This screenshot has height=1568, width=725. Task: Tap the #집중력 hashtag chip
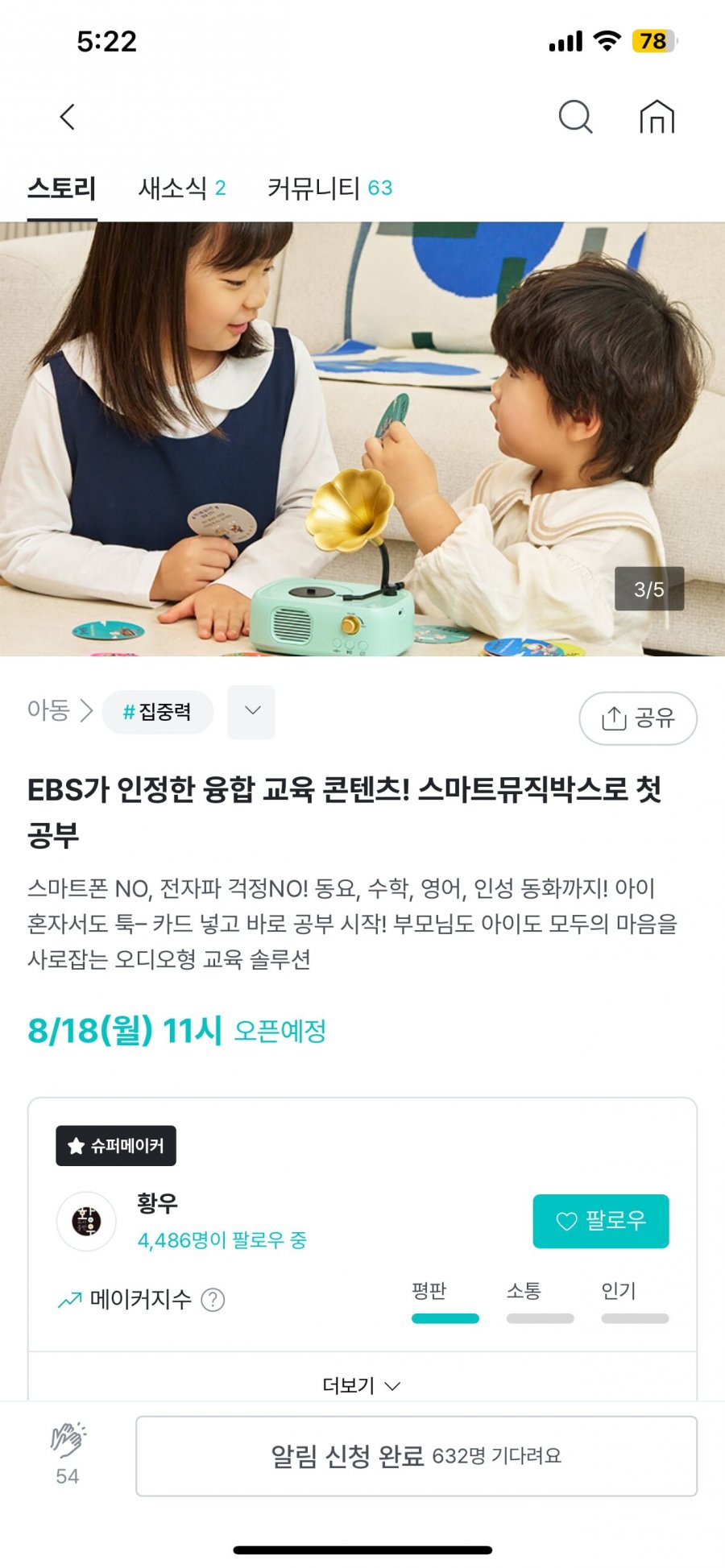(x=158, y=712)
